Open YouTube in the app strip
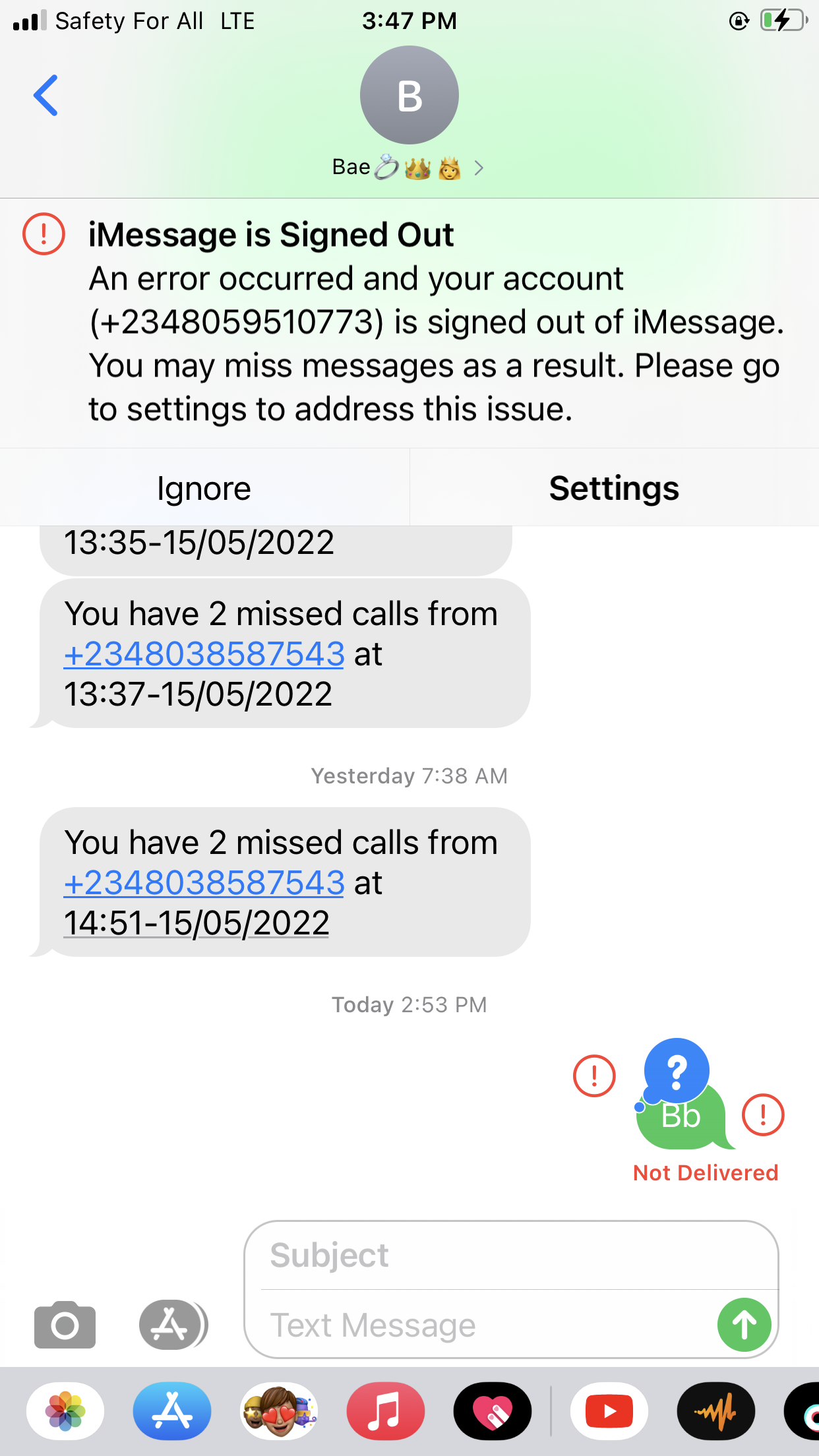 pos(609,1411)
